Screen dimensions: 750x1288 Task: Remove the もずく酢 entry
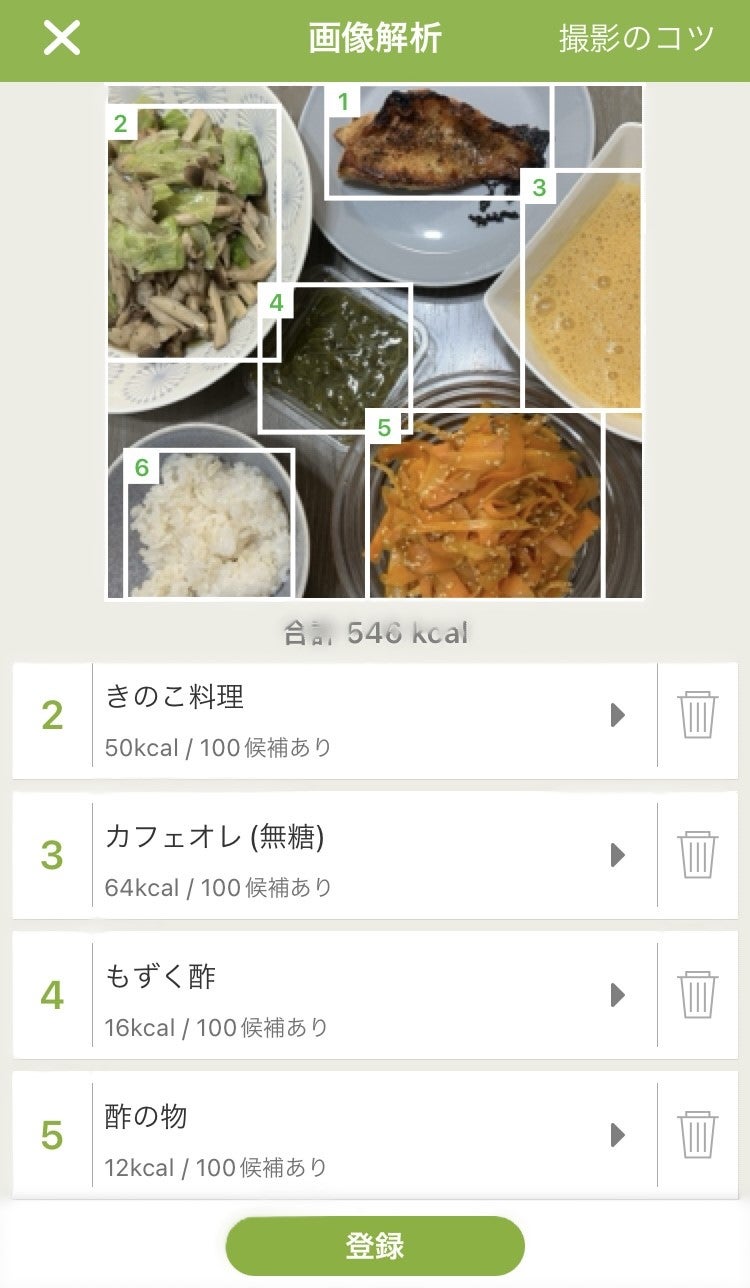pos(698,995)
